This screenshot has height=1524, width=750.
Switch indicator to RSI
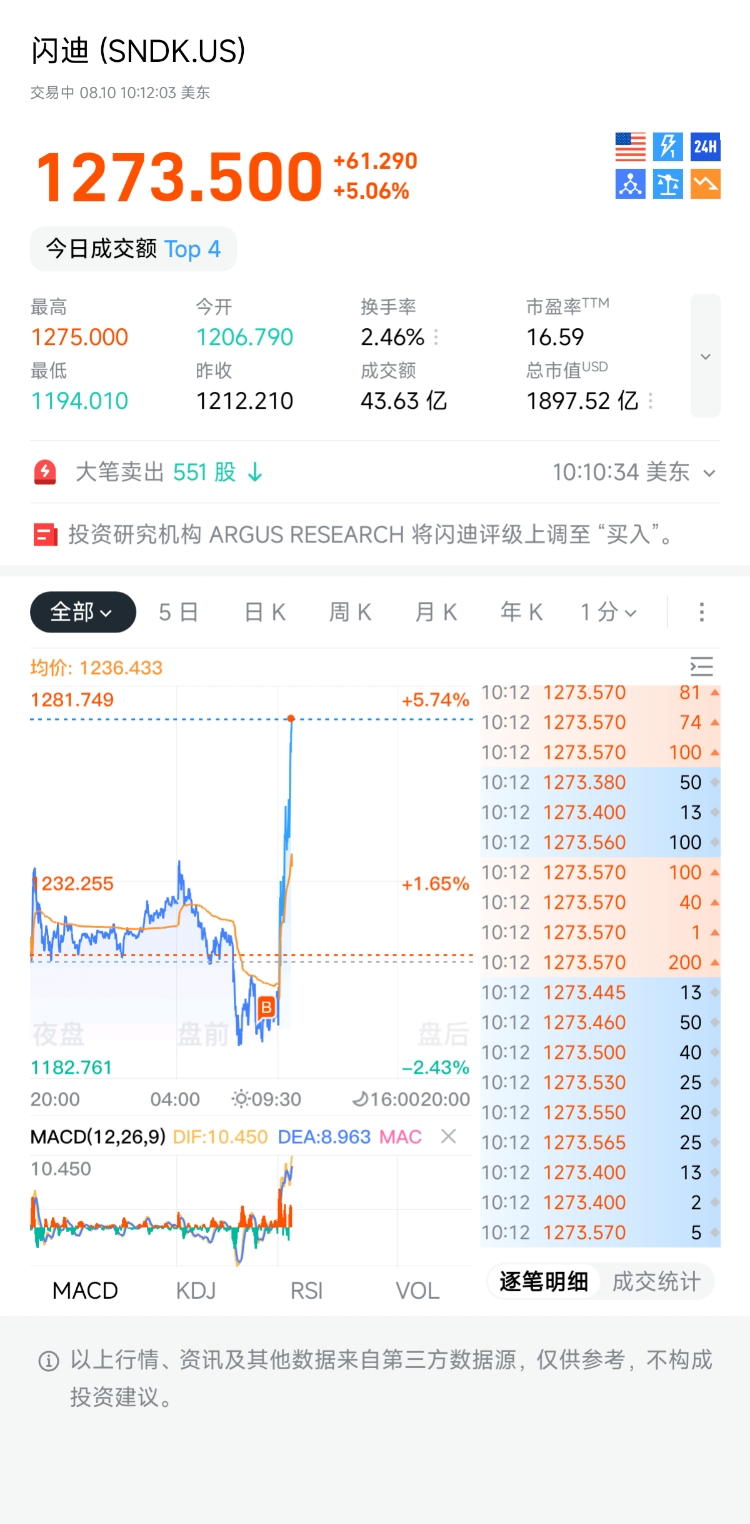tap(307, 1291)
